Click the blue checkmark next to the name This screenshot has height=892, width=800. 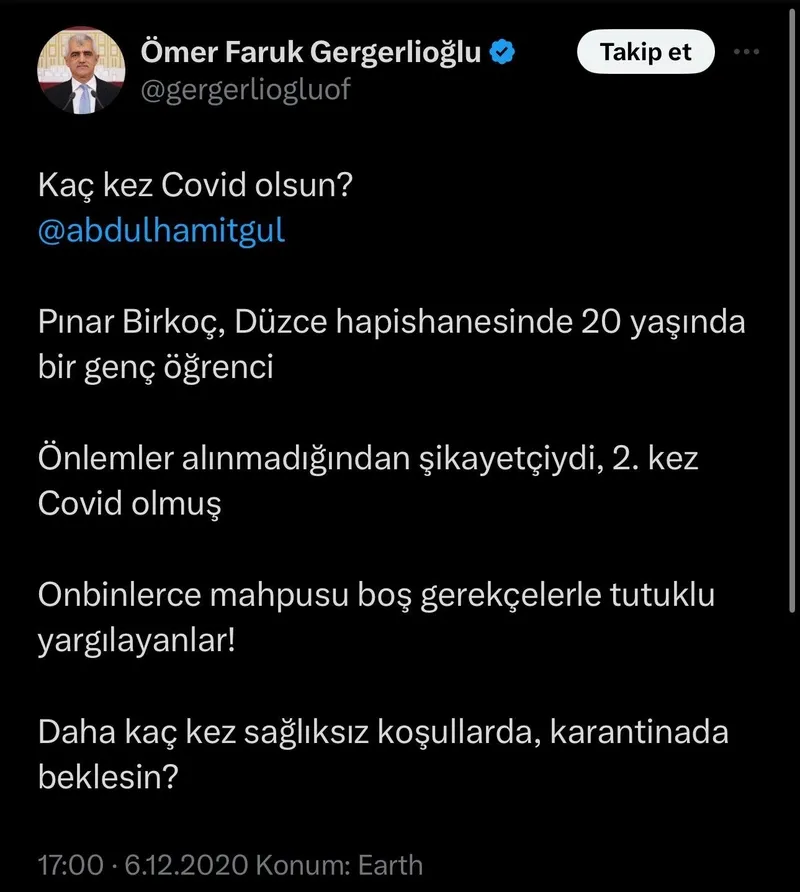[x=503, y=47]
